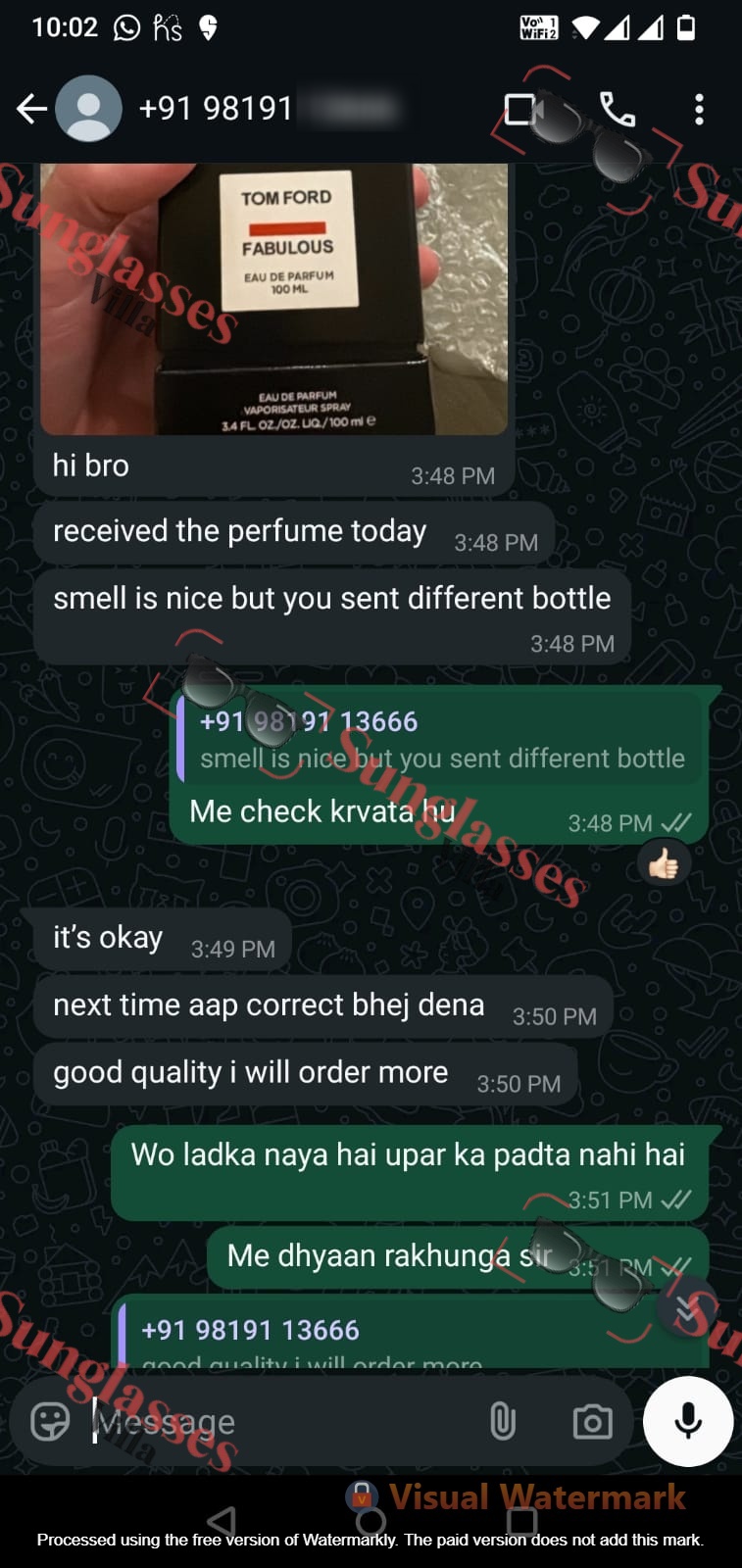Open the camera from the chat
Viewport: 742px width, 1568px height.
tap(592, 1421)
